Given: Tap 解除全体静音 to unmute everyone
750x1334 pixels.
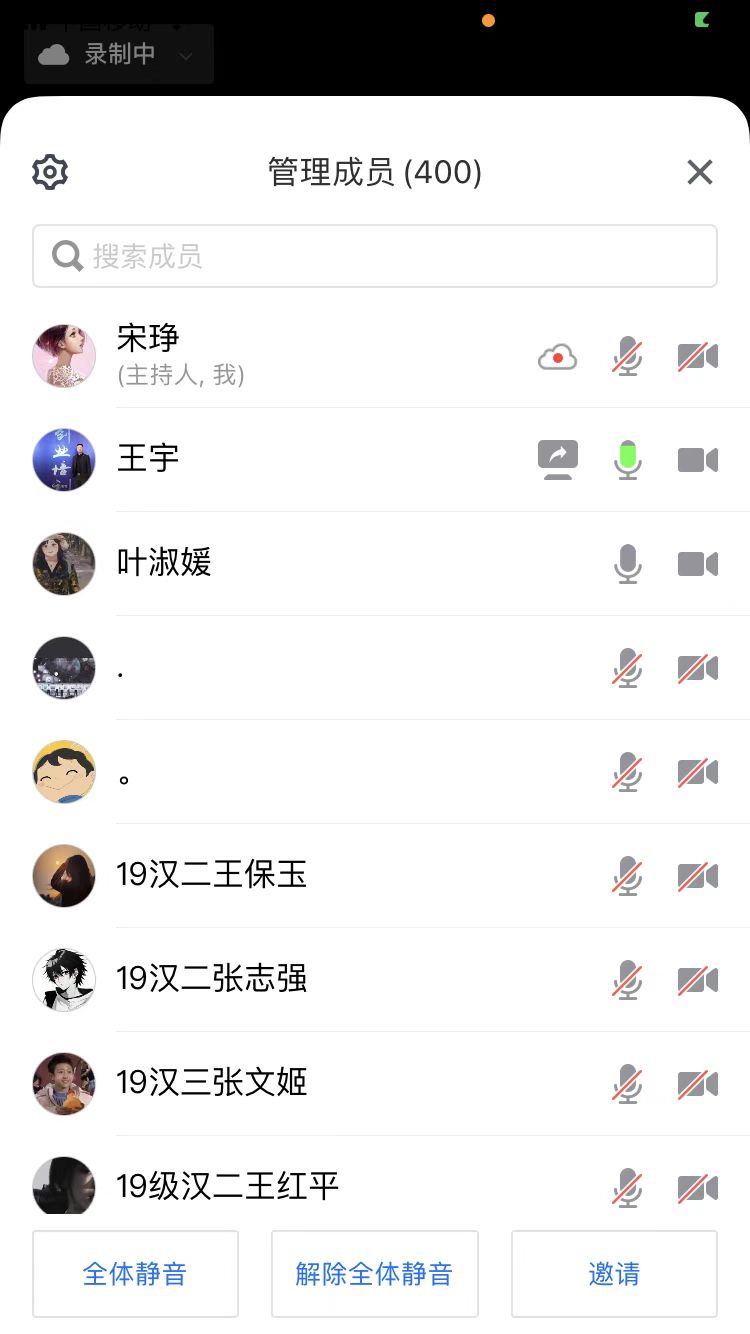Looking at the screenshot, I should click(375, 1273).
